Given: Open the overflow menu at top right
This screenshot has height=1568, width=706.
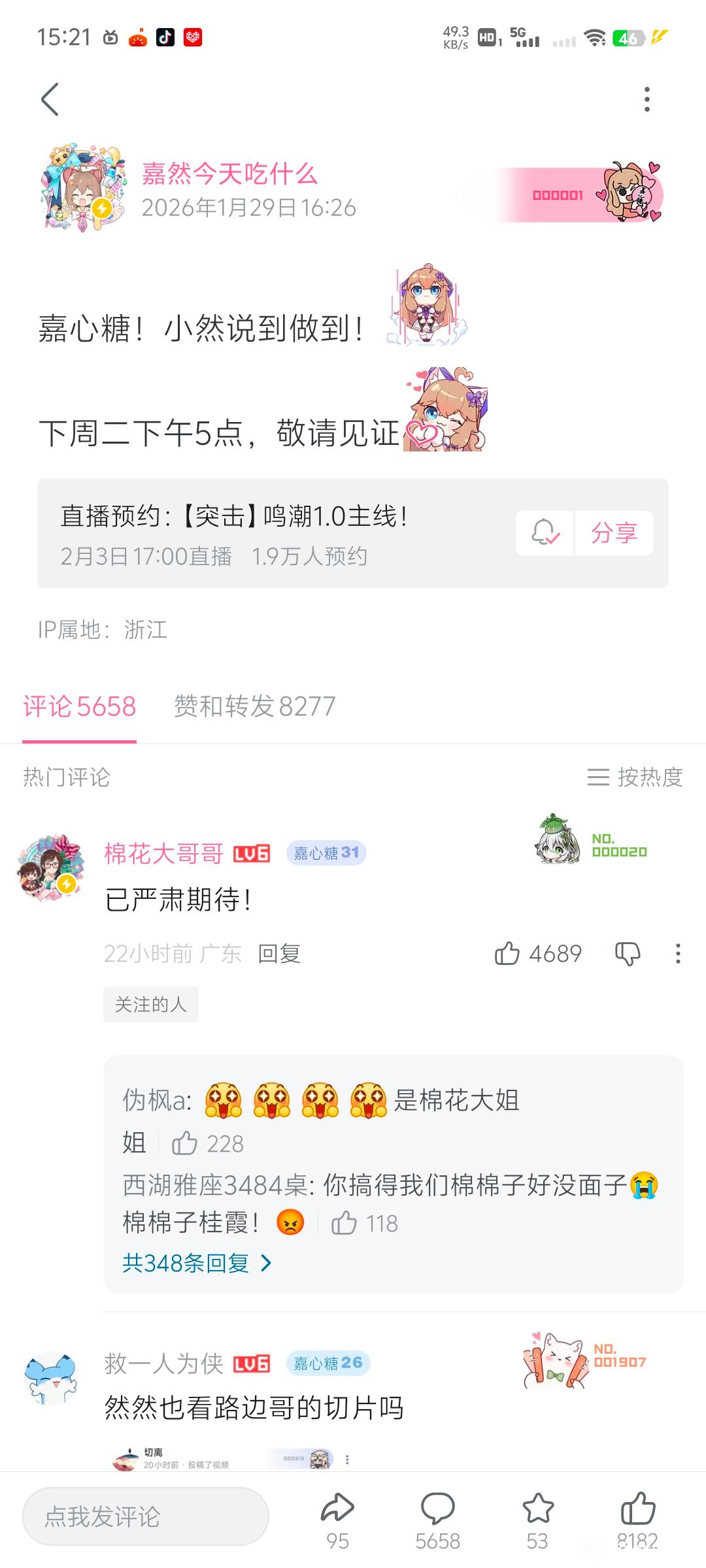Looking at the screenshot, I should 647,99.
